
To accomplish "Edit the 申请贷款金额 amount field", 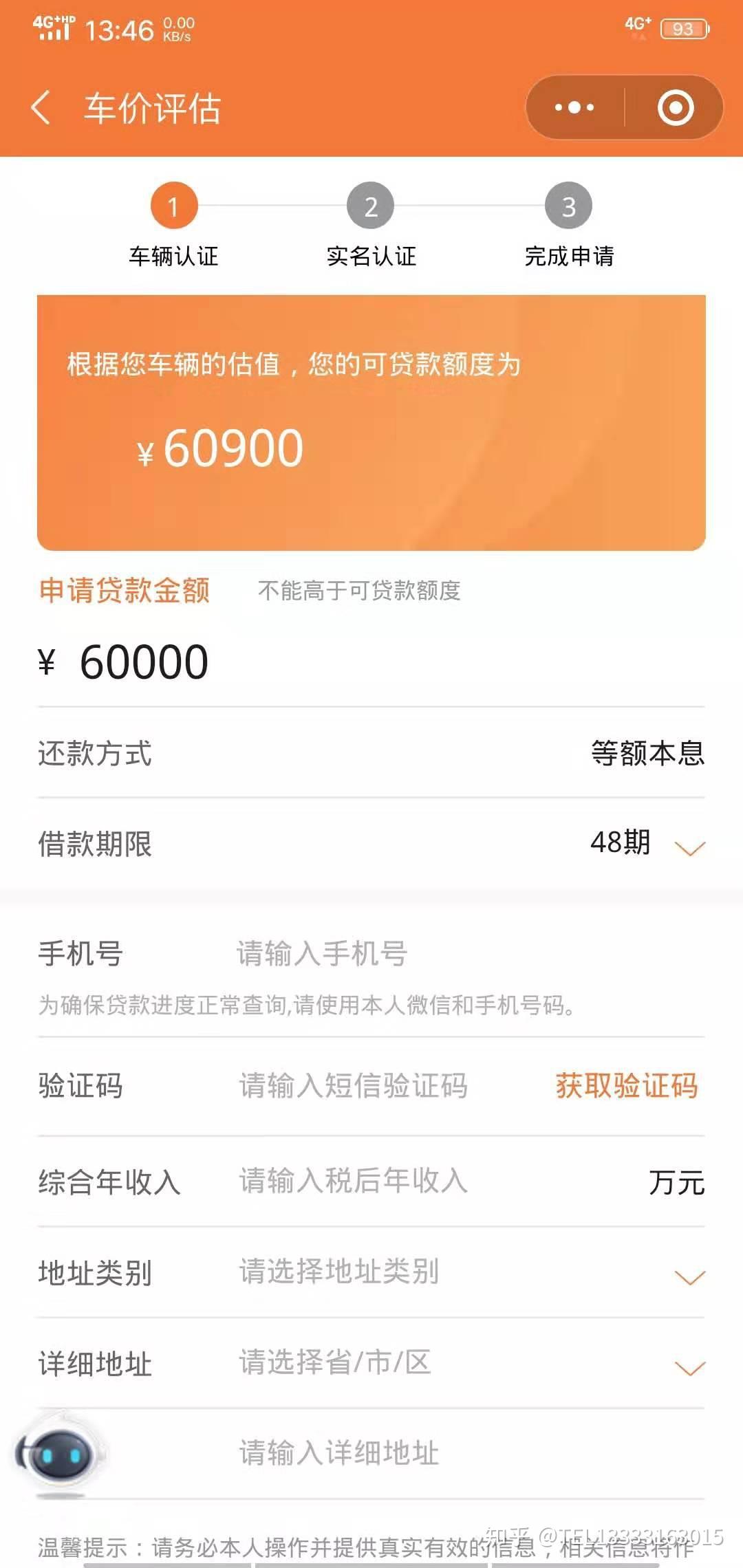I will pyautogui.click(x=275, y=662).
